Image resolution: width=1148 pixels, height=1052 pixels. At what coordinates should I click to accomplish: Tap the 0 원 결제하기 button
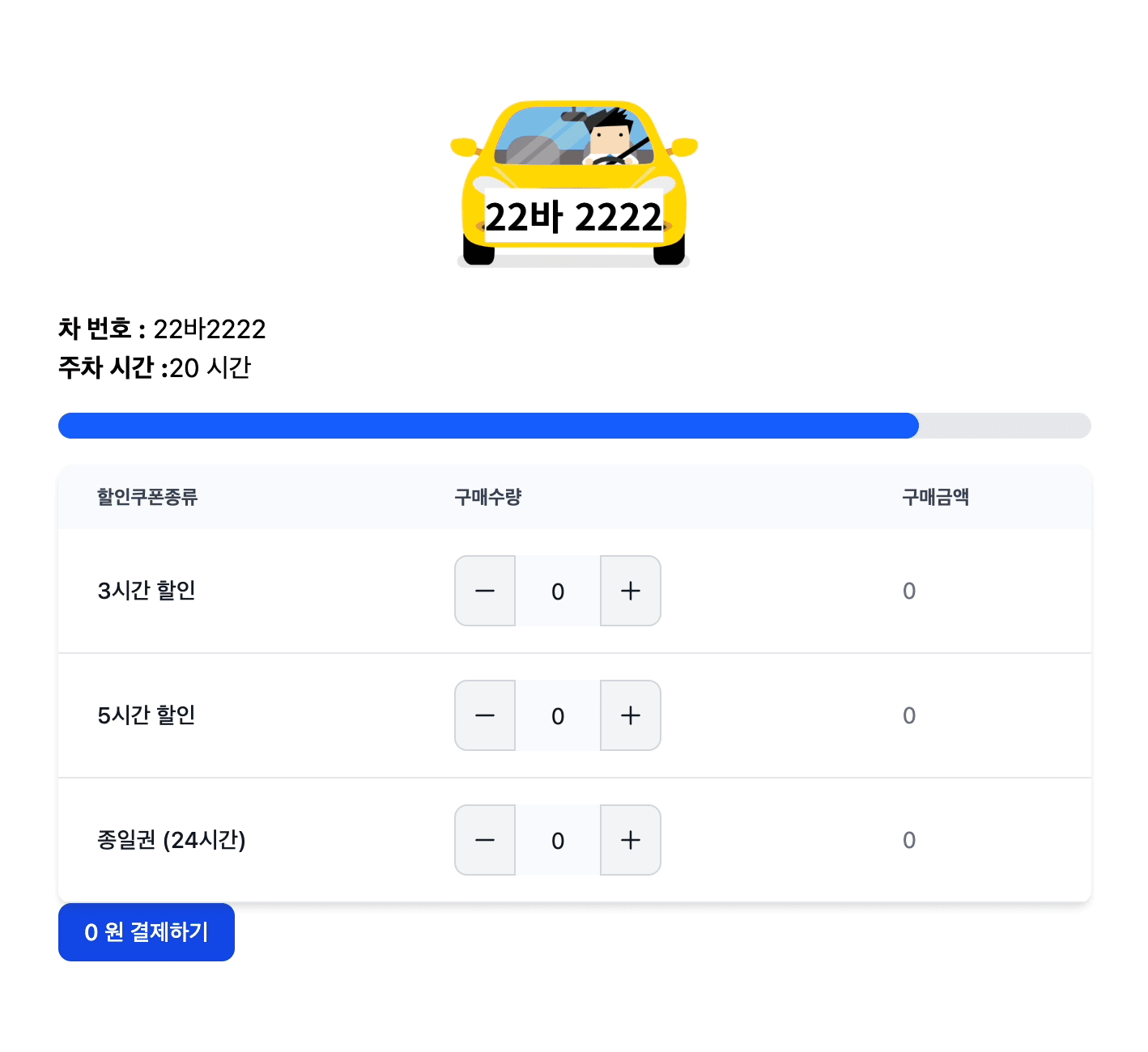pos(147,932)
